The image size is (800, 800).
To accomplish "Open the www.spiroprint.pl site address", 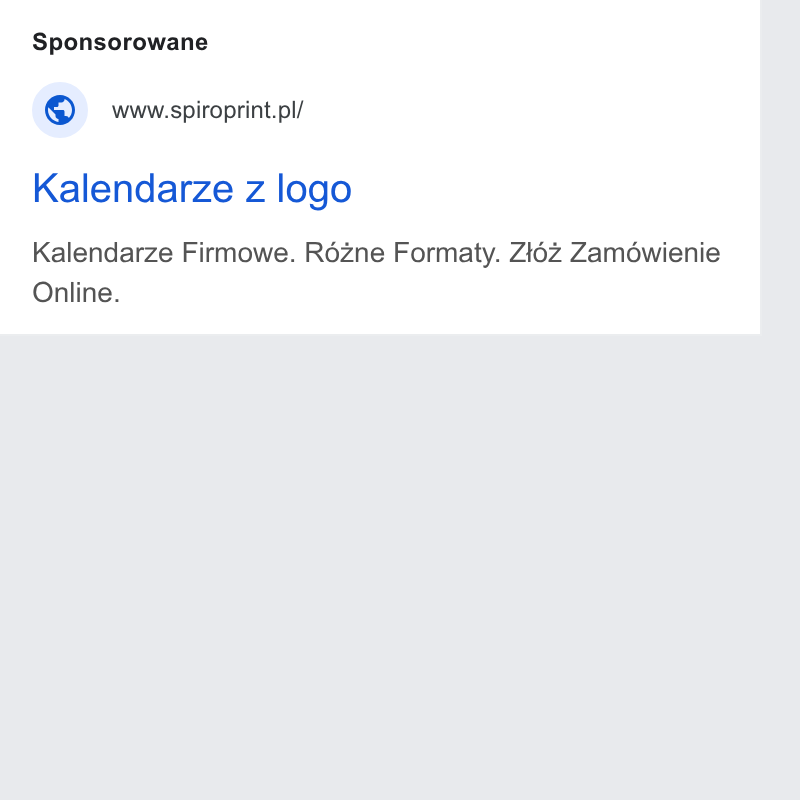I will click(208, 110).
